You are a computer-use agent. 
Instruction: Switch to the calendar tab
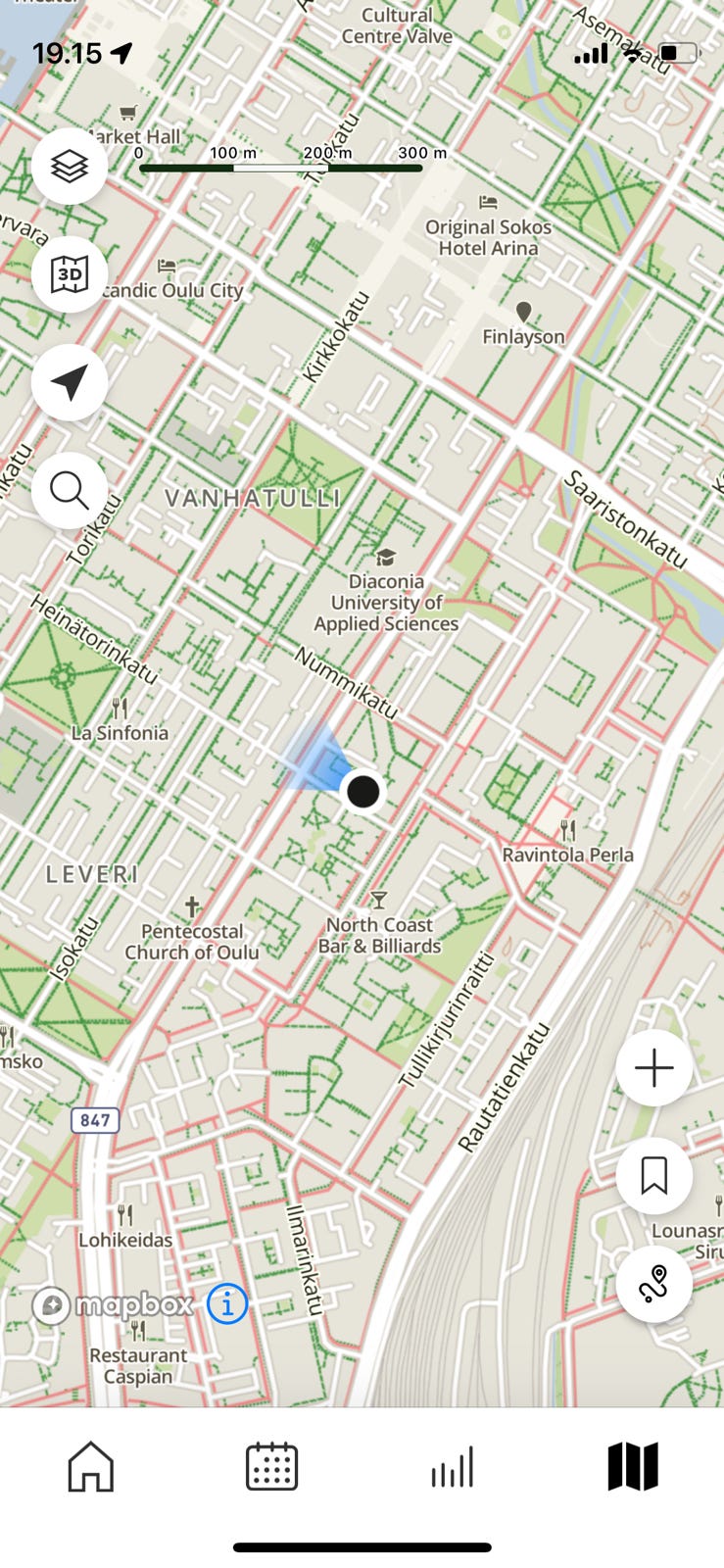(x=271, y=1467)
